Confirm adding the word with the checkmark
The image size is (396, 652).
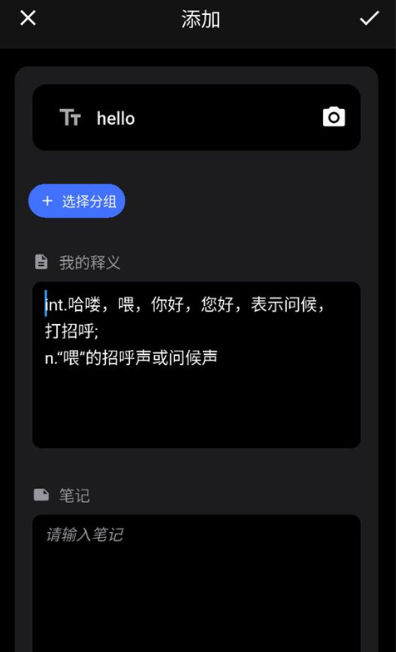pos(369,18)
